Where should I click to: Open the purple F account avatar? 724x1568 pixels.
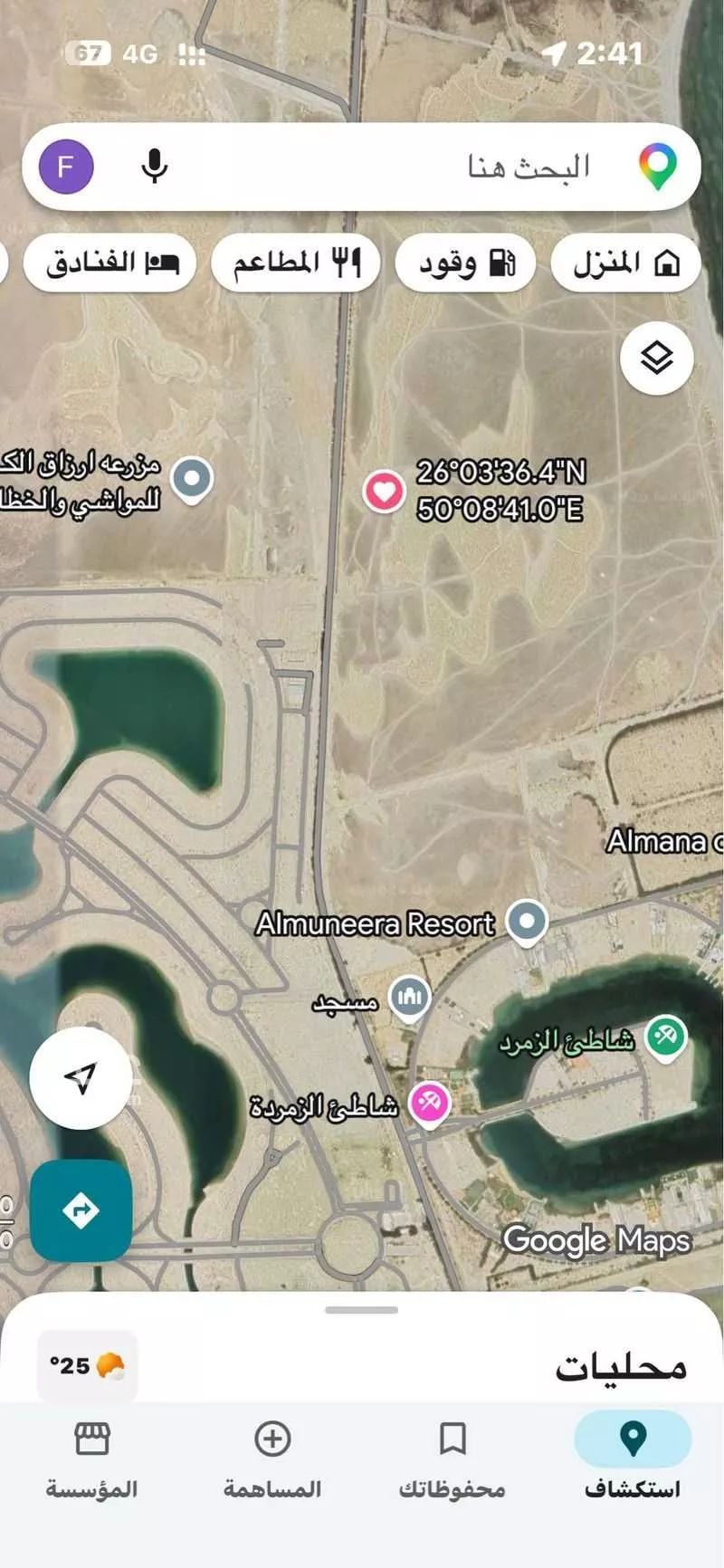pyautogui.click(x=66, y=167)
